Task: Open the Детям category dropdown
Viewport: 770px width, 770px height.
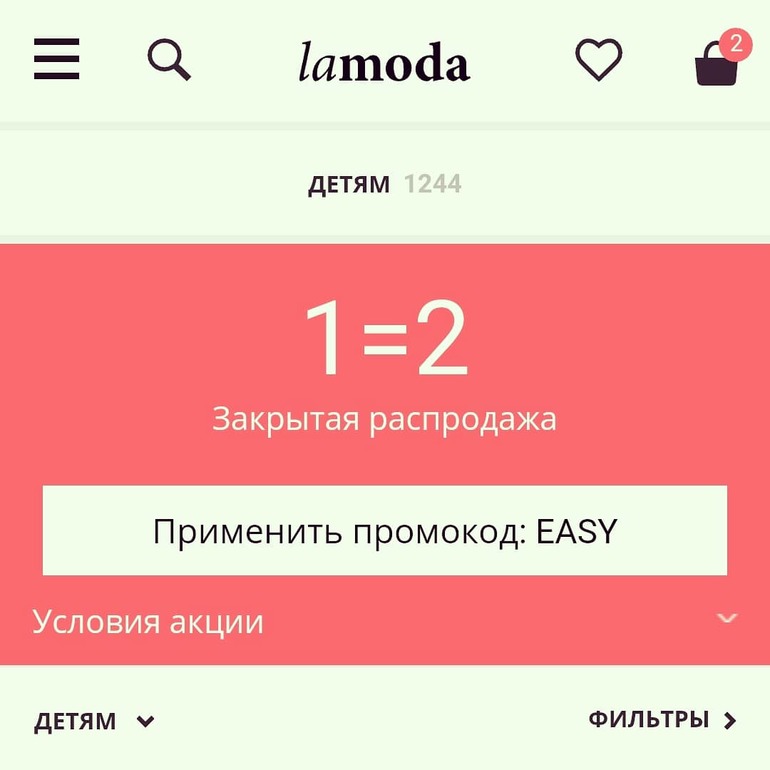Action: 94,720
